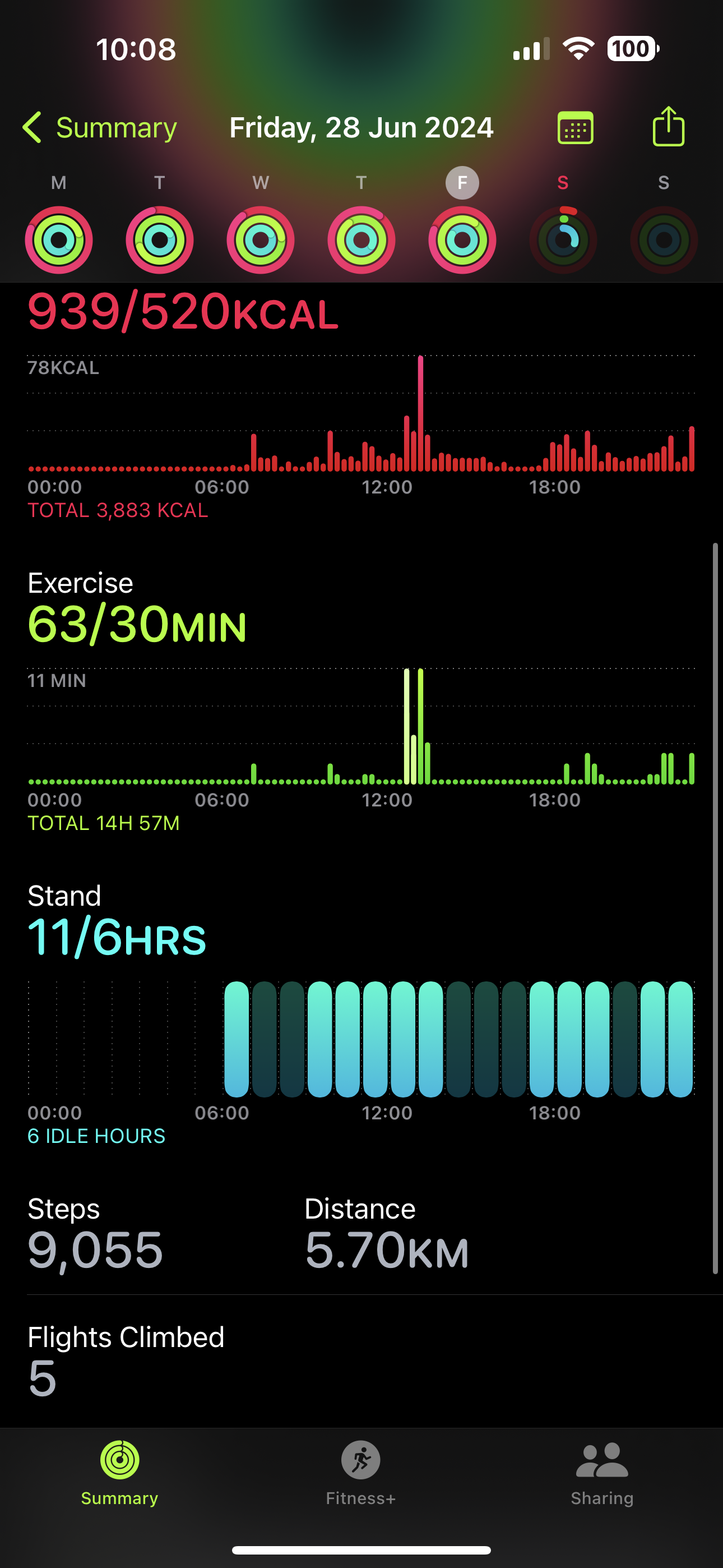This screenshot has height=1568, width=723.
Task: Select Saturday's activity rings
Action: tap(563, 239)
